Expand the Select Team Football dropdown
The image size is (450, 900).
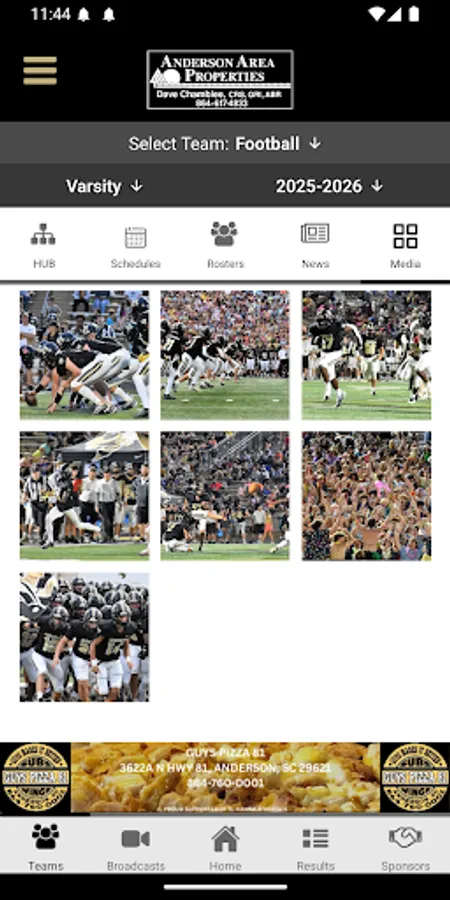[225, 143]
